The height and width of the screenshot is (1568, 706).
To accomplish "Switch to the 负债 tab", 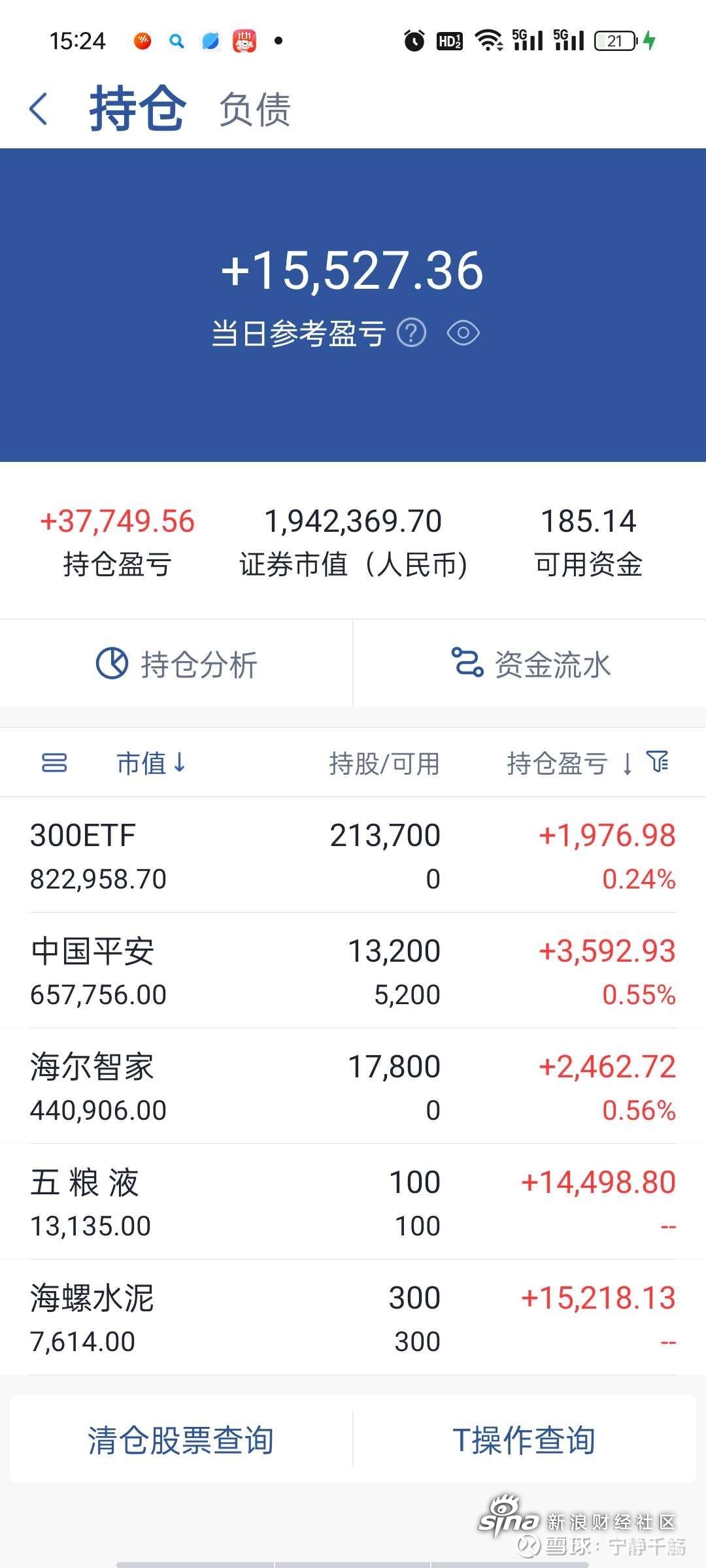I will (255, 109).
